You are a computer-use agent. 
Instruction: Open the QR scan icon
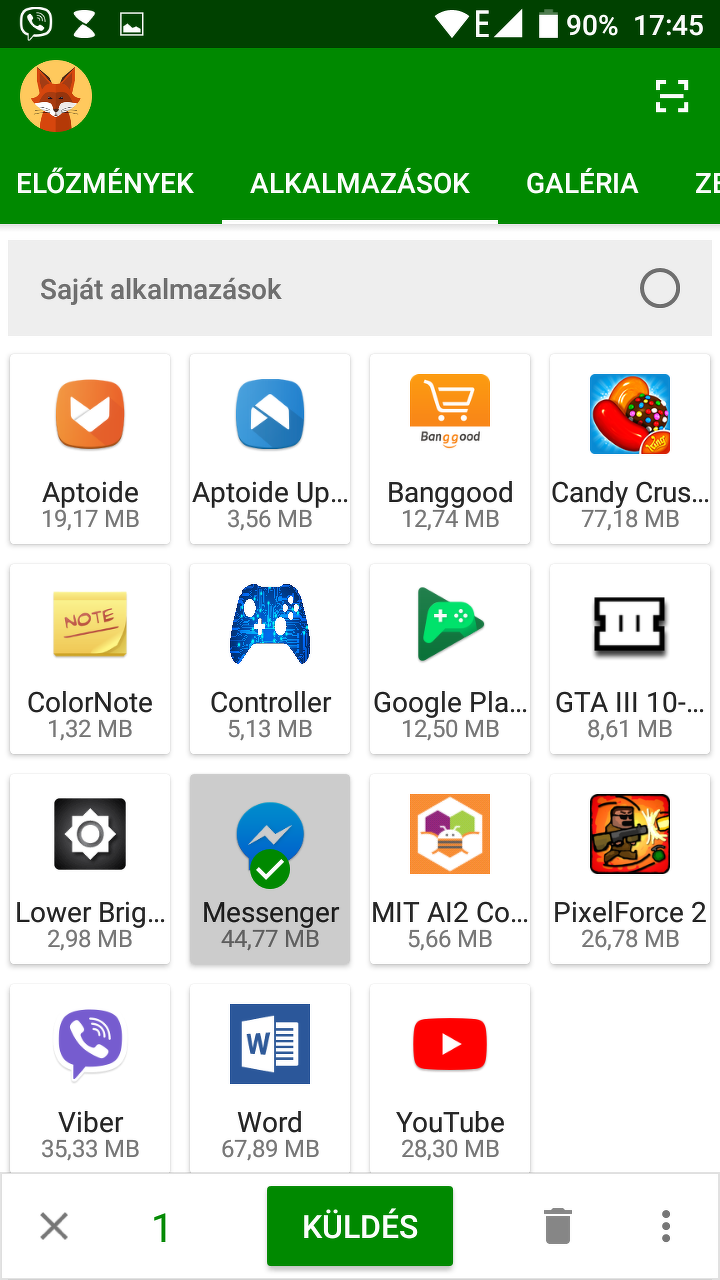(672, 96)
